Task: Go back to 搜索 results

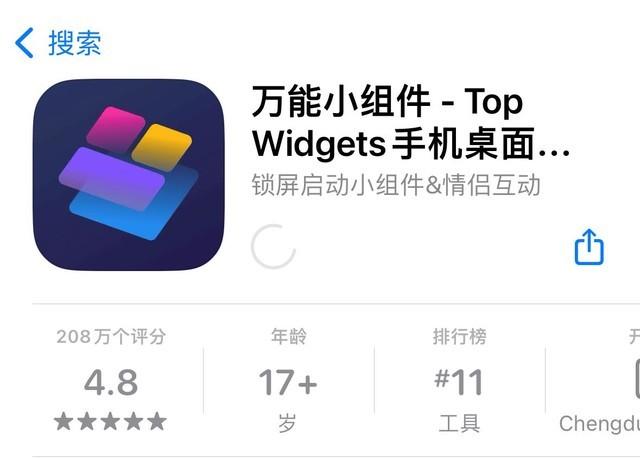Action: tap(58, 43)
